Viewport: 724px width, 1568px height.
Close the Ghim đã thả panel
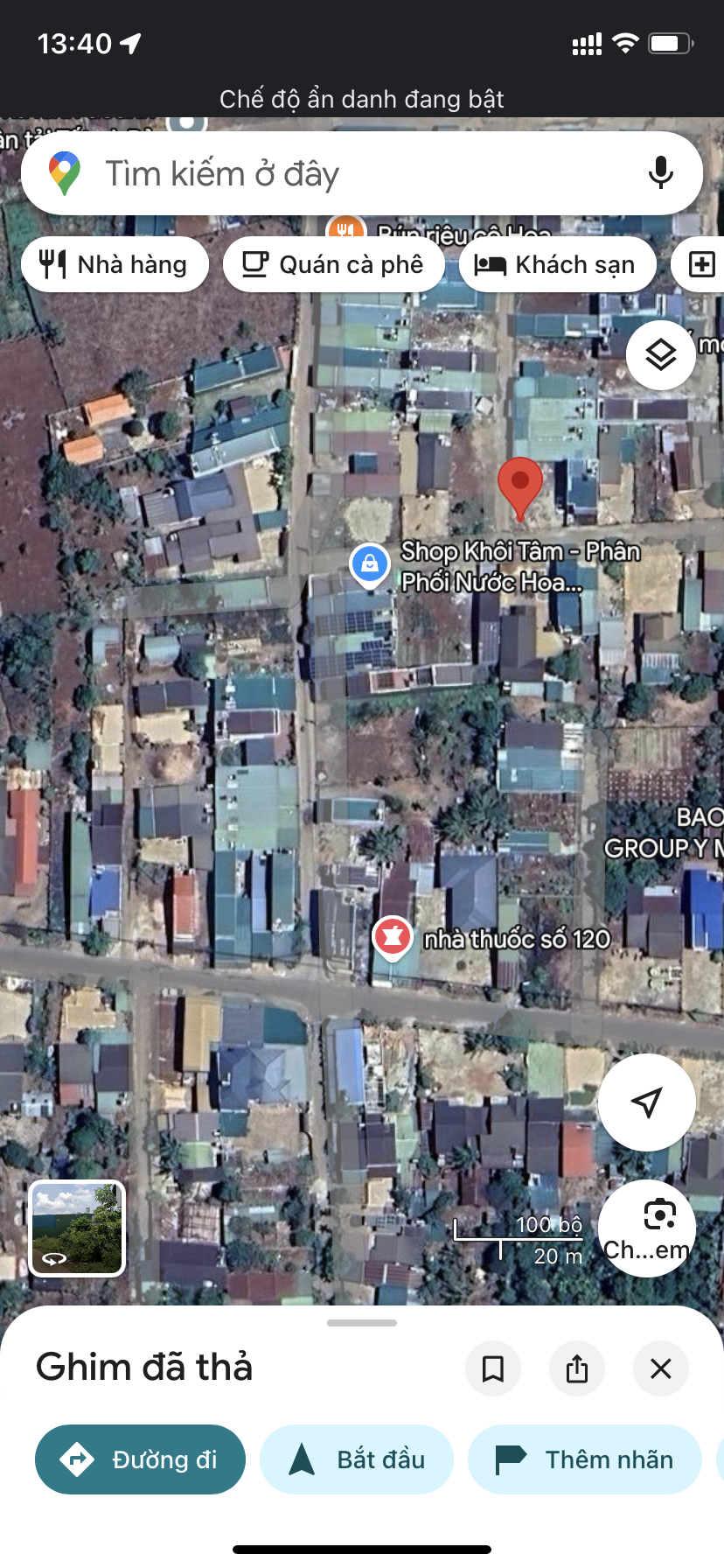pyautogui.click(x=661, y=1368)
